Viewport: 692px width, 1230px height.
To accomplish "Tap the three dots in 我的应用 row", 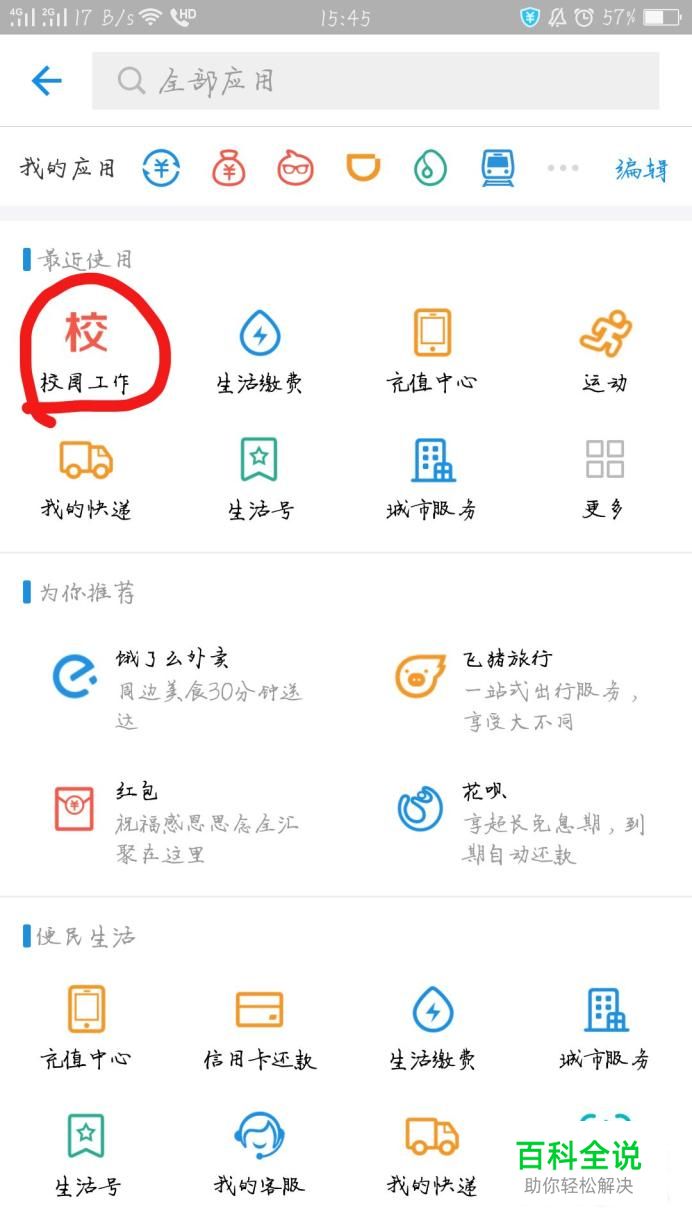I will point(563,168).
